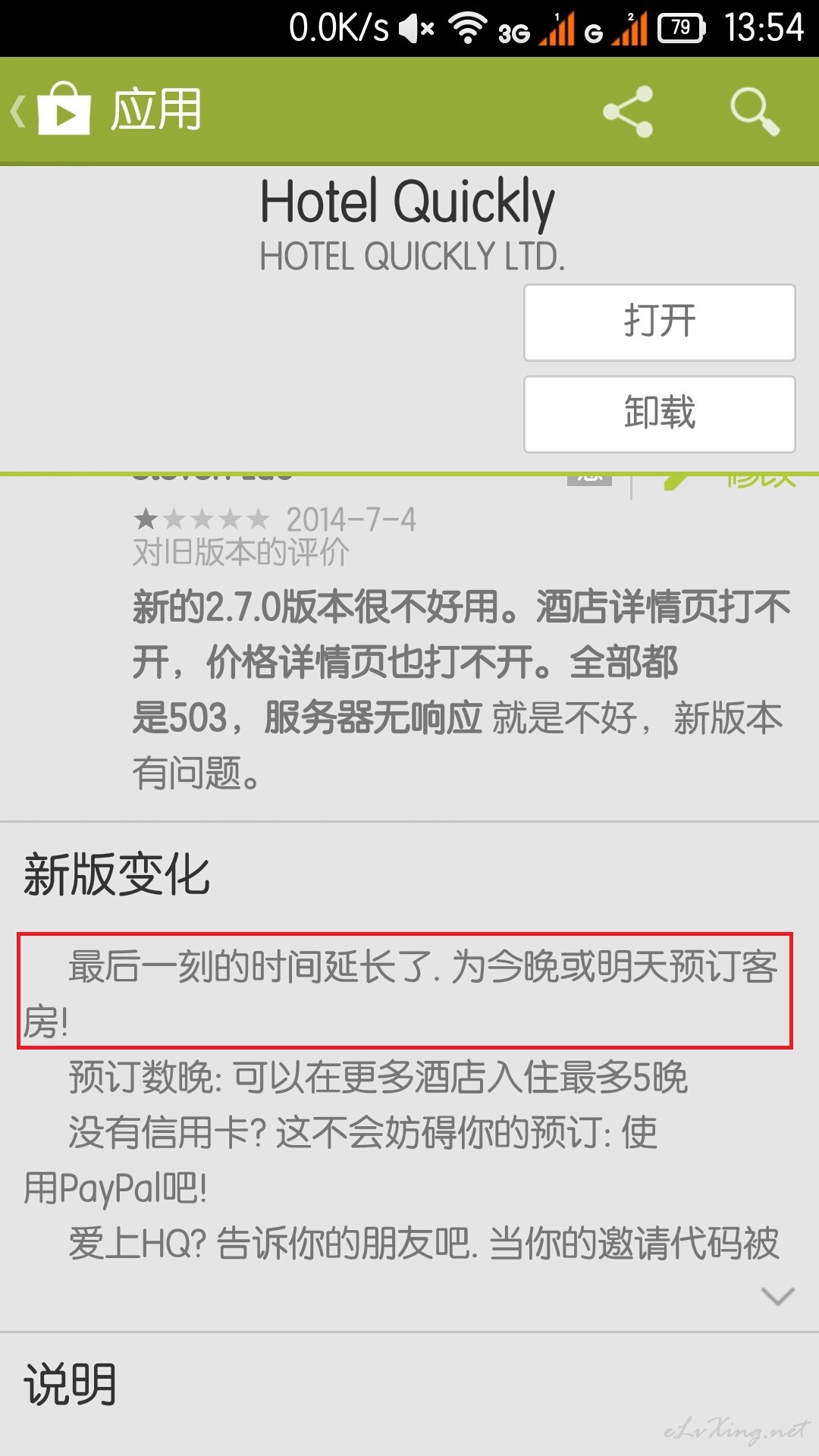Expand the 新版变化 section chevron
Viewport: 819px width, 1456px height.
777,1296
